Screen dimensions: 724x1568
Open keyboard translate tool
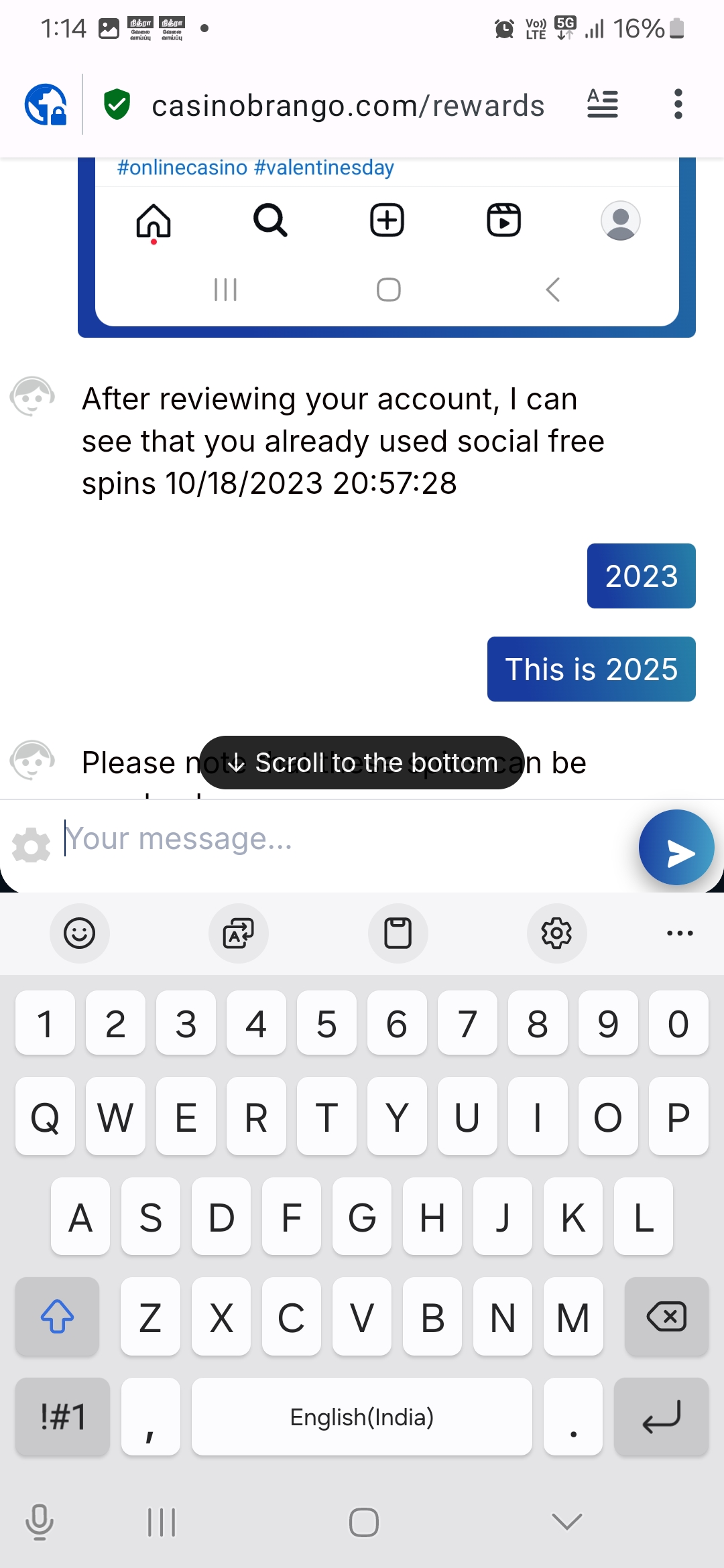(x=239, y=933)
